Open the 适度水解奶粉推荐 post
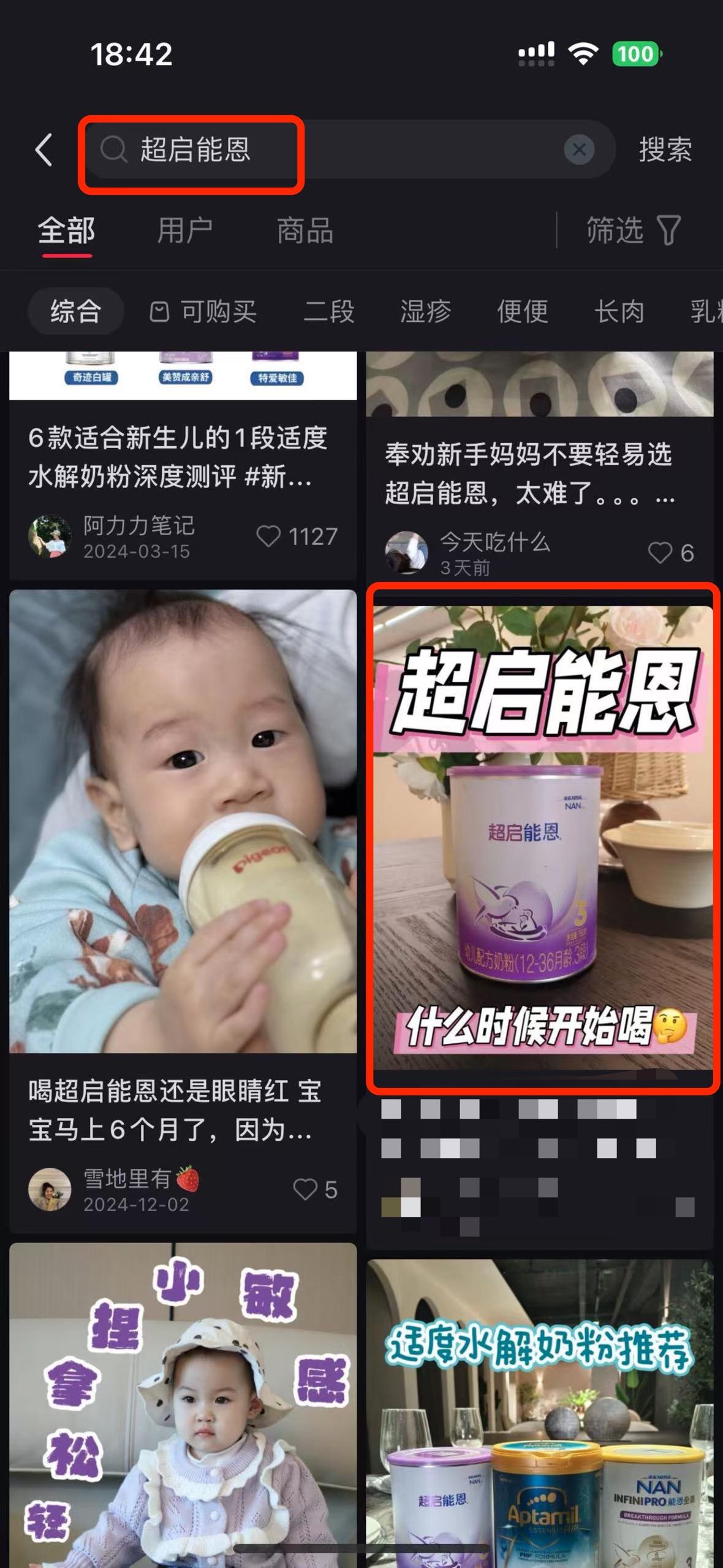723x1568 pixels. (x=540, y=1412)
